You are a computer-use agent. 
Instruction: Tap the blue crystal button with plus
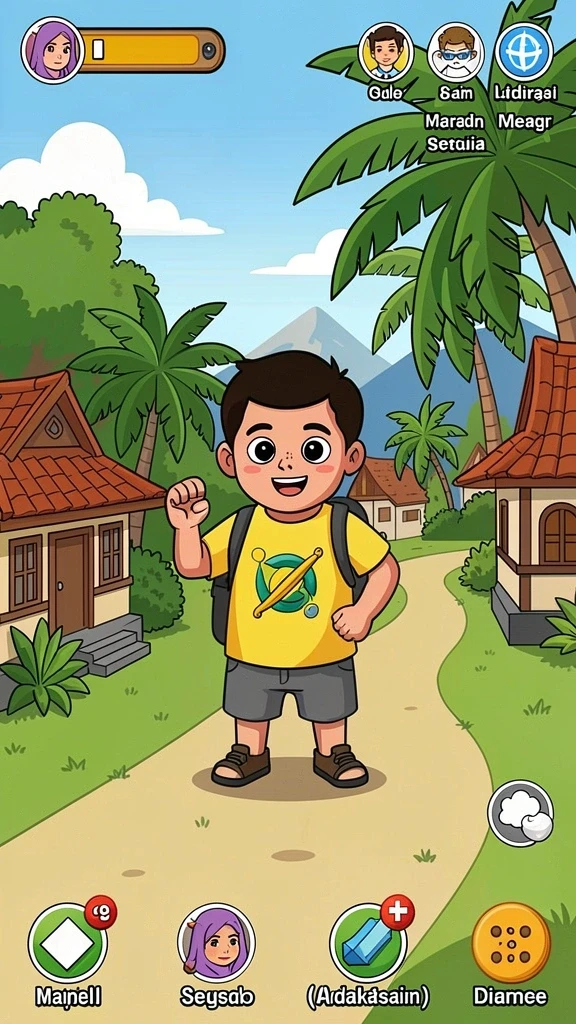click(368, 942)
